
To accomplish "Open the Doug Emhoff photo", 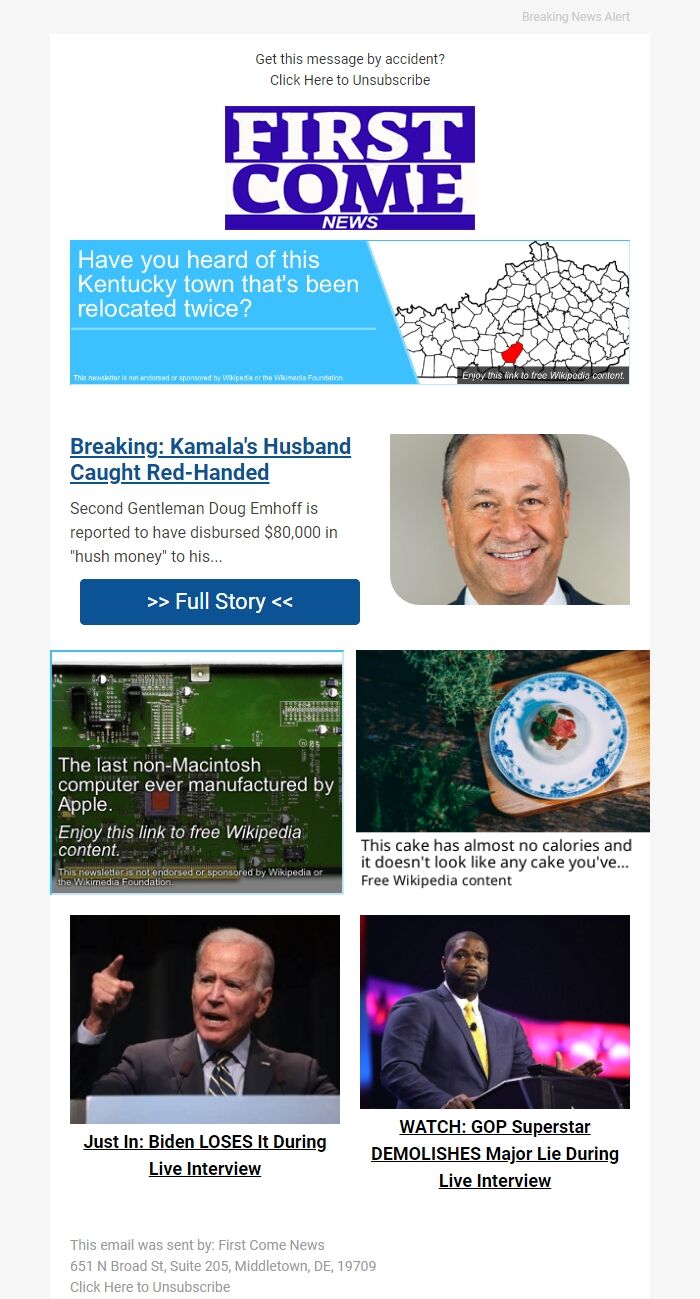I will coord(509,519).
